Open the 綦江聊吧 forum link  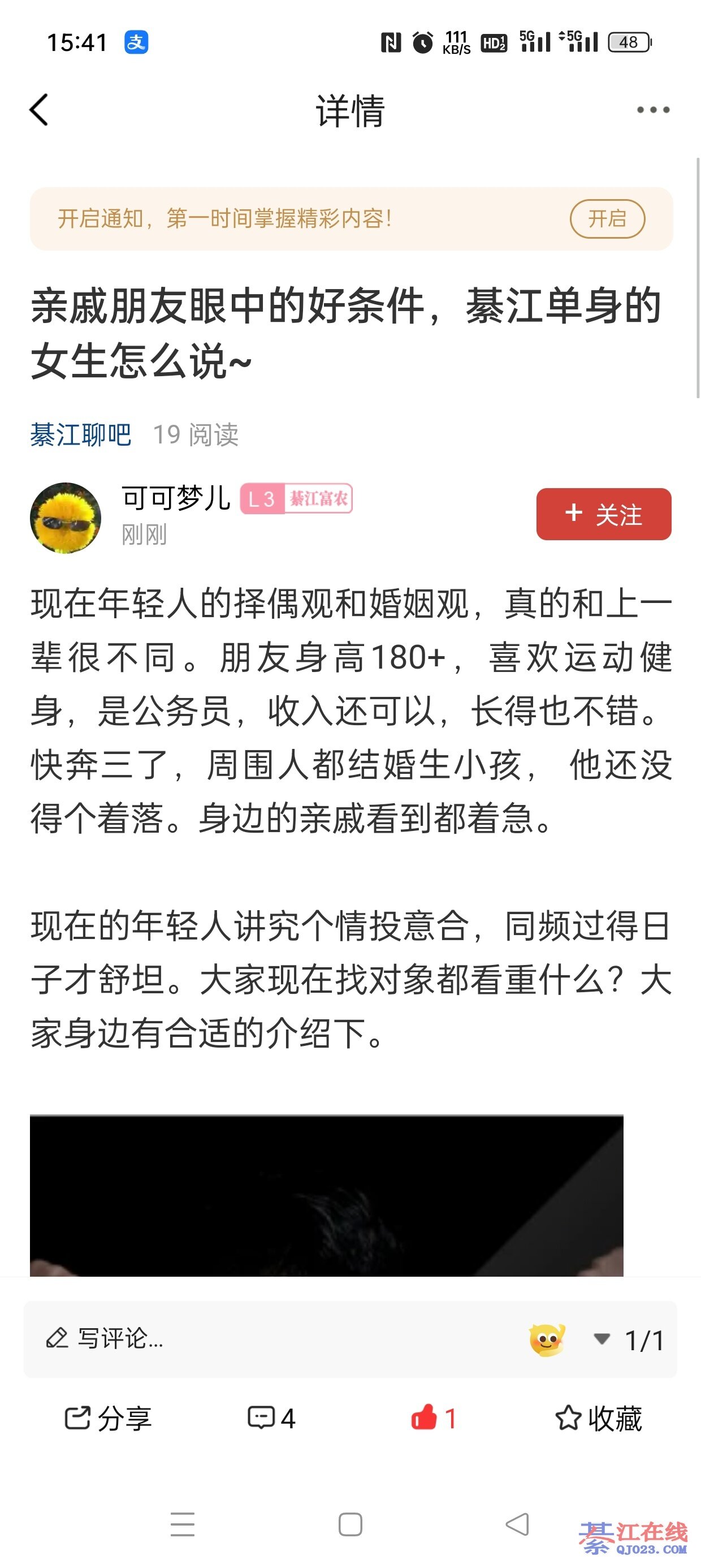point(80,434)
